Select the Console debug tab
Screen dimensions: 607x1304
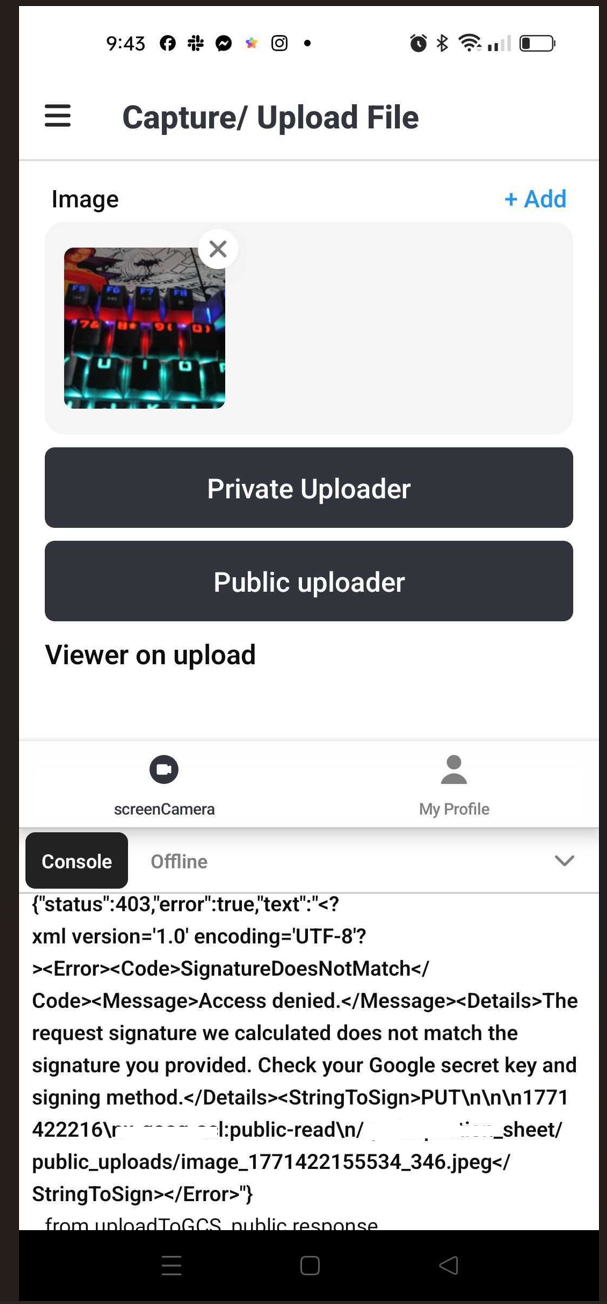[77, 861]
